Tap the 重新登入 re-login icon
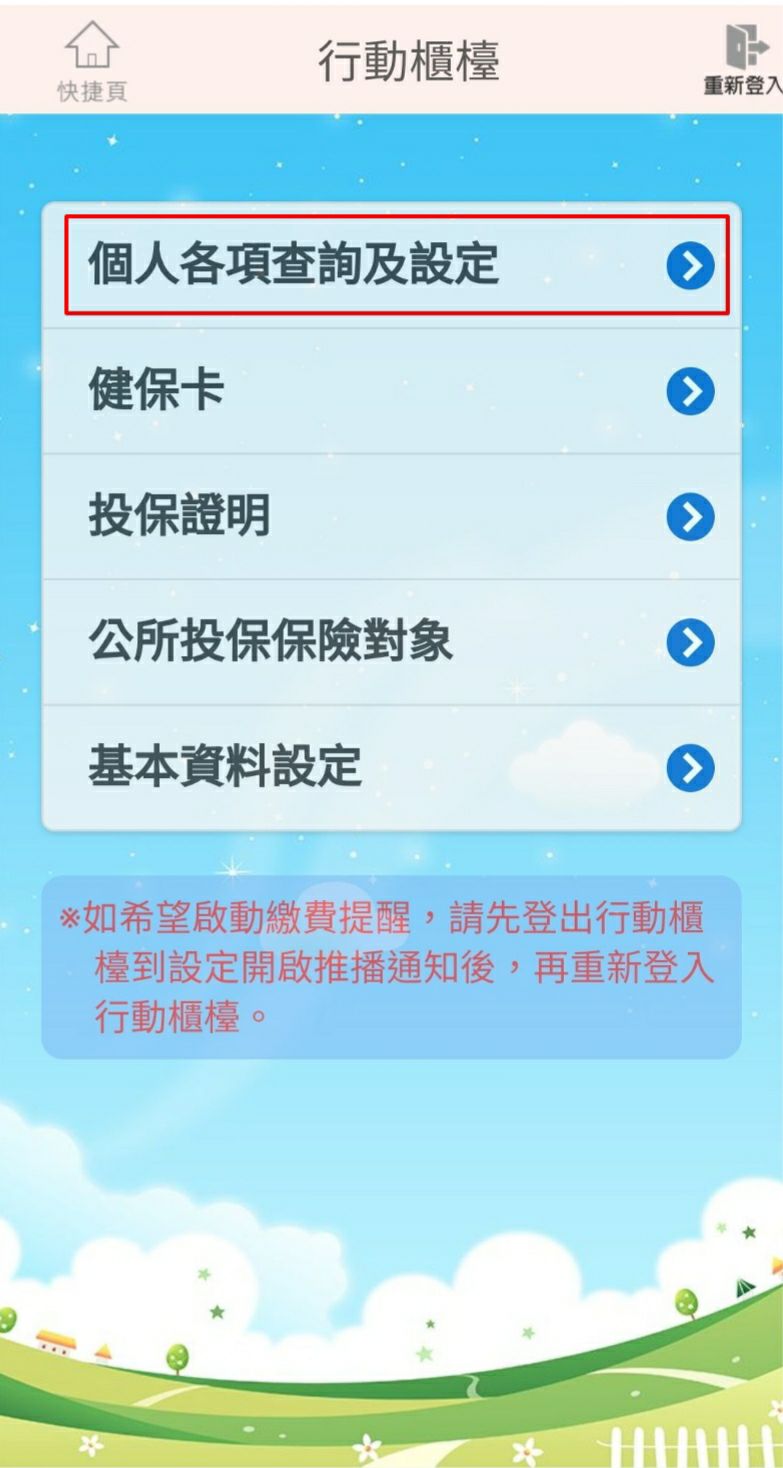 [742, 60]
